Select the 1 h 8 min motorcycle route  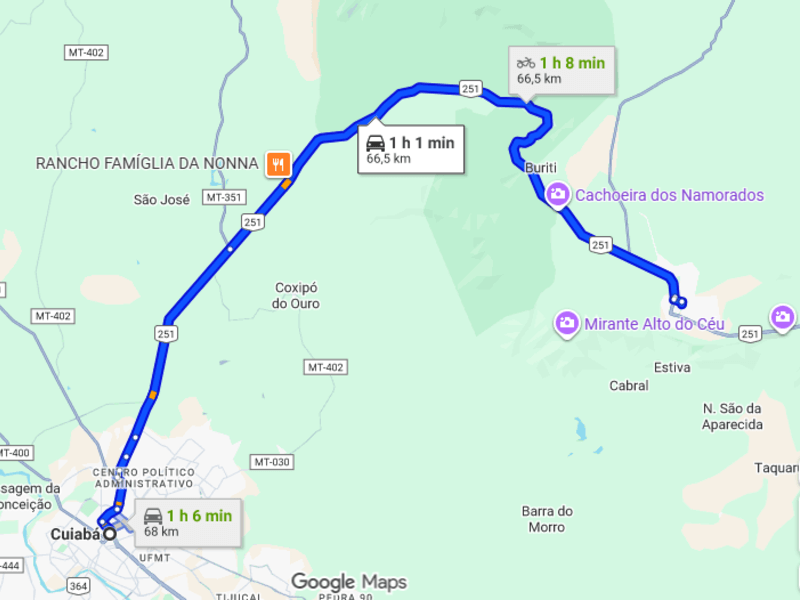point(561,70)
